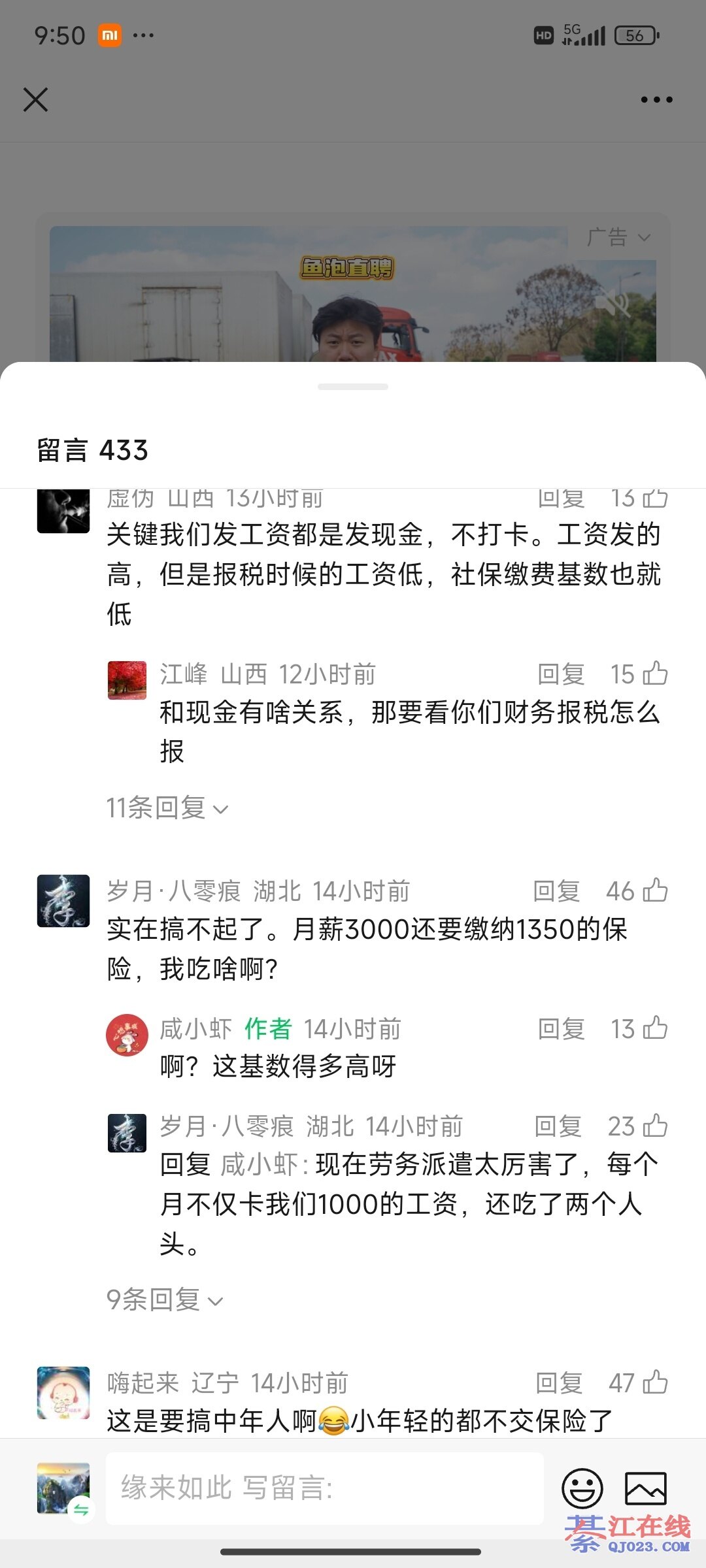Expand the 9条回复 thread
Screen dimensions: 706x1568
(165, 1300)
